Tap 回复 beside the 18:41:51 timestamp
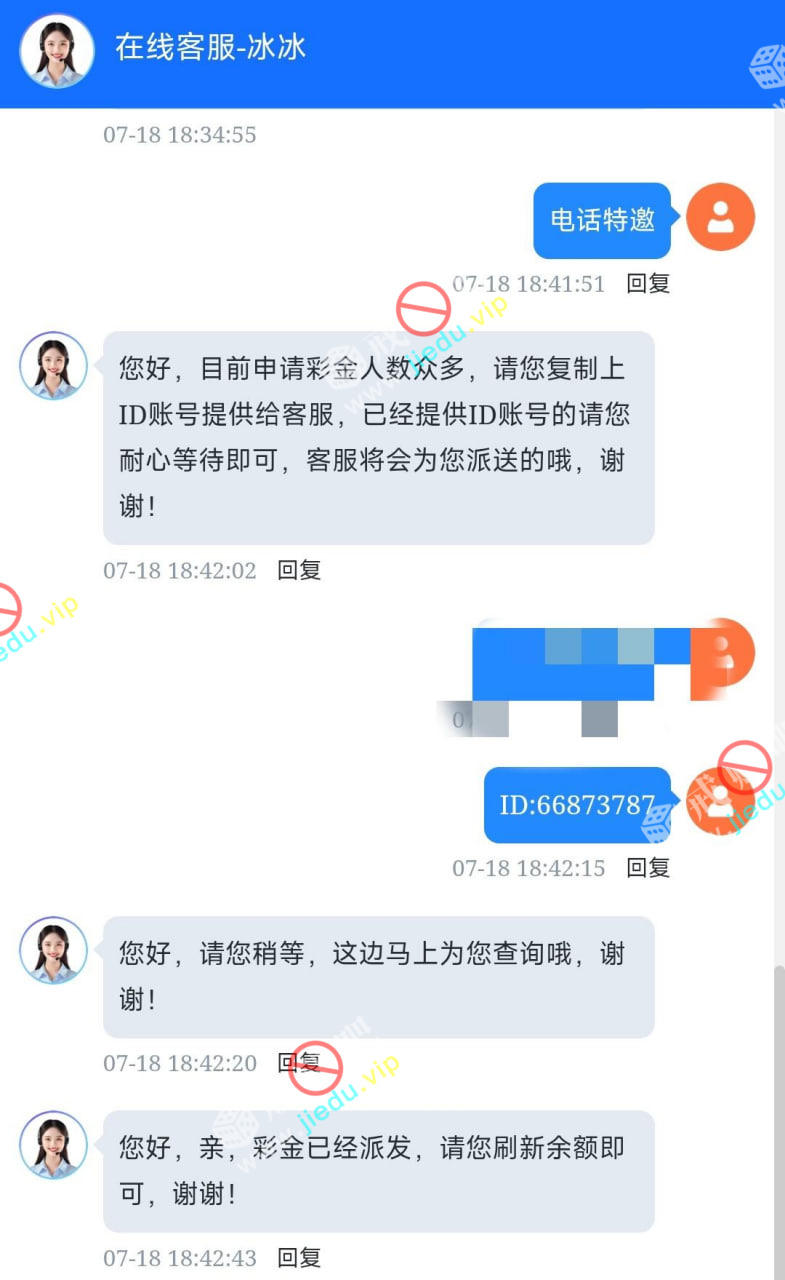This screenshot has height=1280, width=785. pyautogui.click(x=647, y=283)
